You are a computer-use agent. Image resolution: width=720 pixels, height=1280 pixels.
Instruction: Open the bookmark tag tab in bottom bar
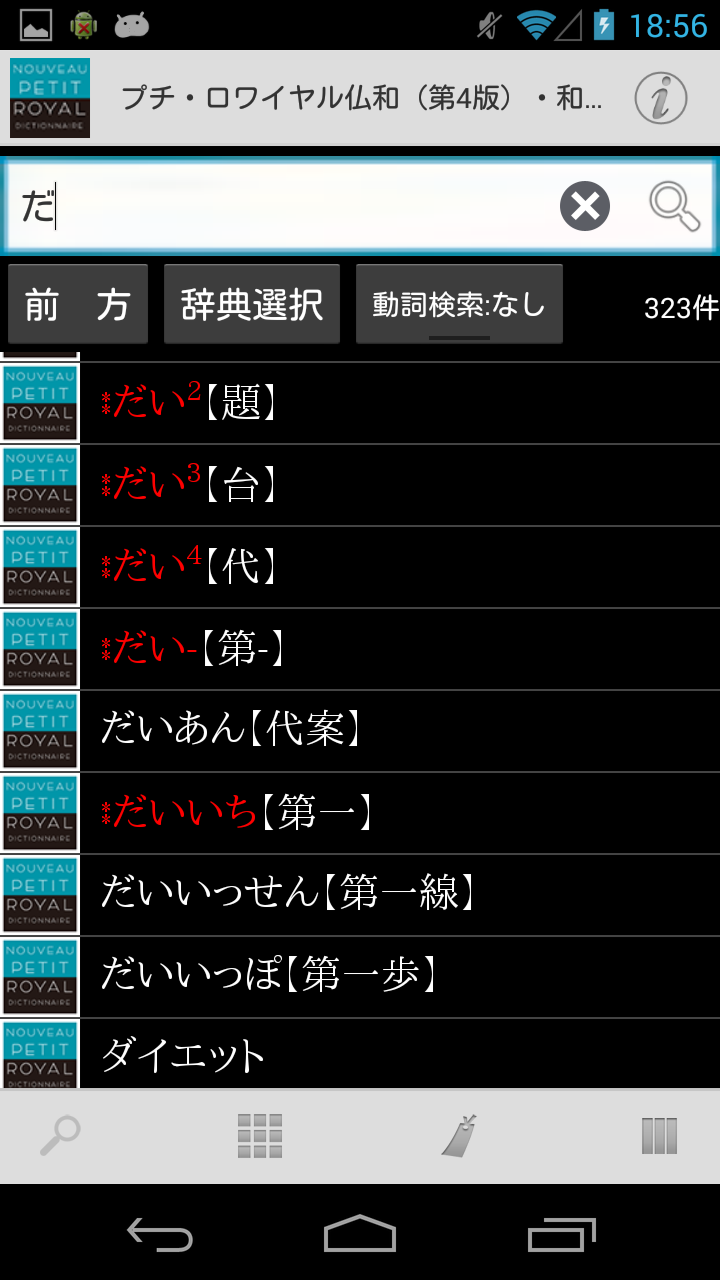(x=460, y=1136)
